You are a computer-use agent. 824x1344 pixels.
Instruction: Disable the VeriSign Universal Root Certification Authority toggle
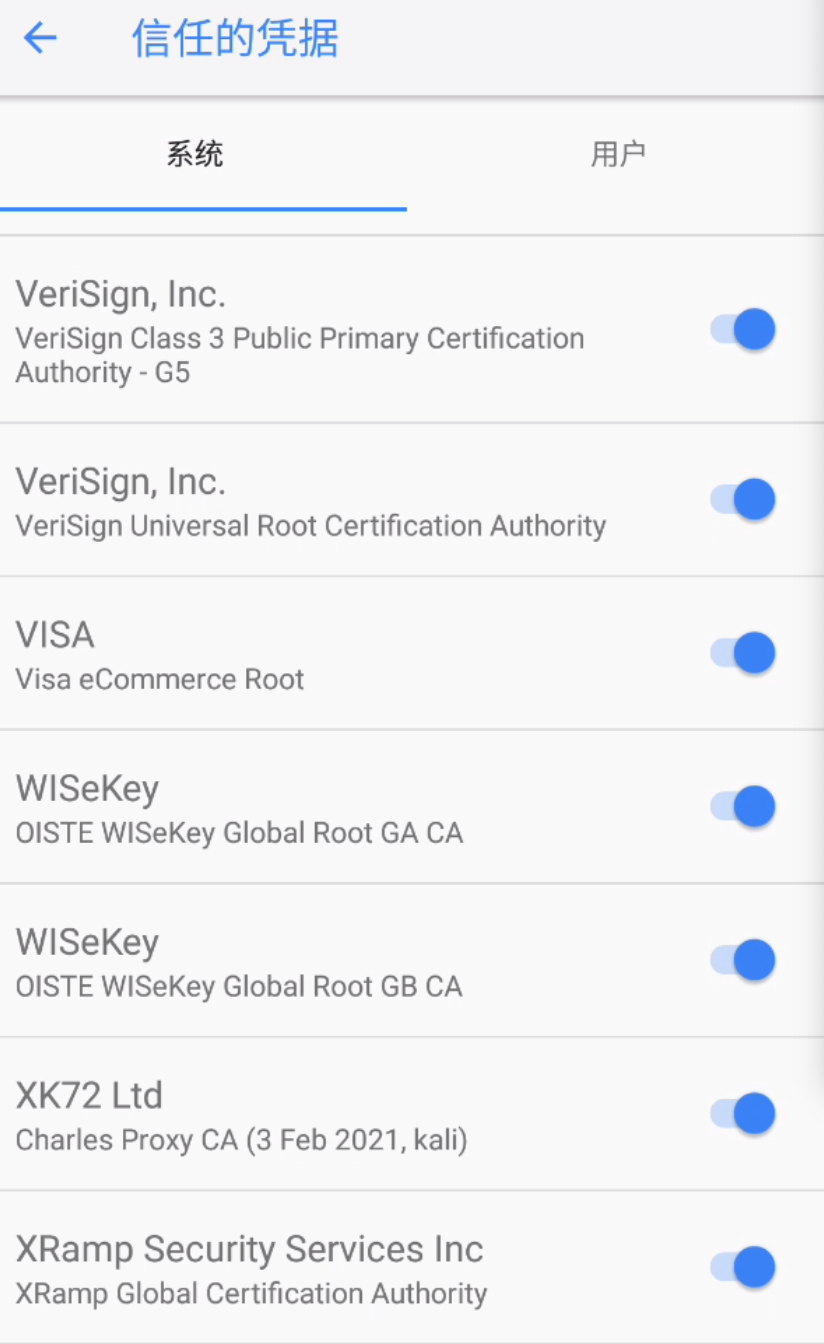coord(741,499)
